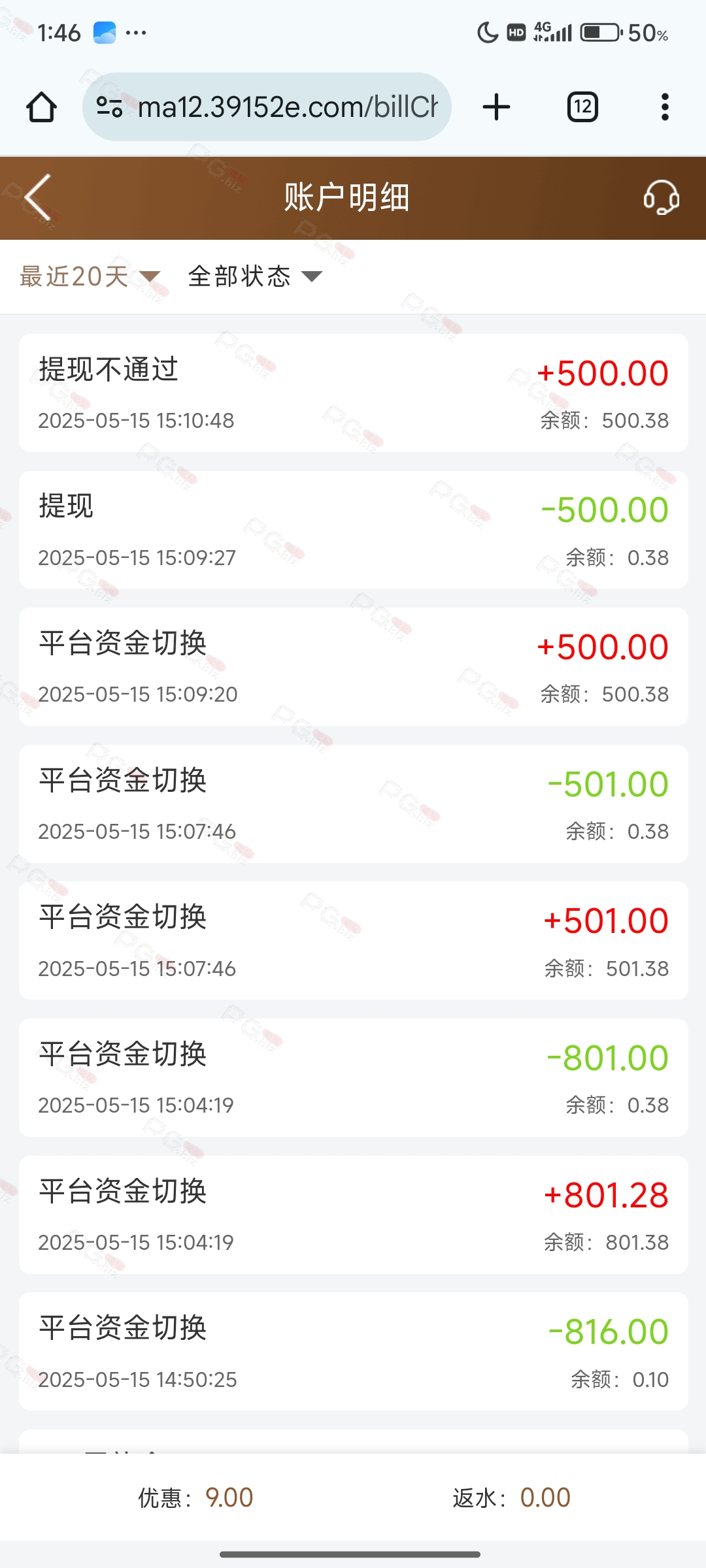Open a new browser tab
The width and height of the screenshot is (706, 1568).
pyautogui.click(x=496, y=107)
